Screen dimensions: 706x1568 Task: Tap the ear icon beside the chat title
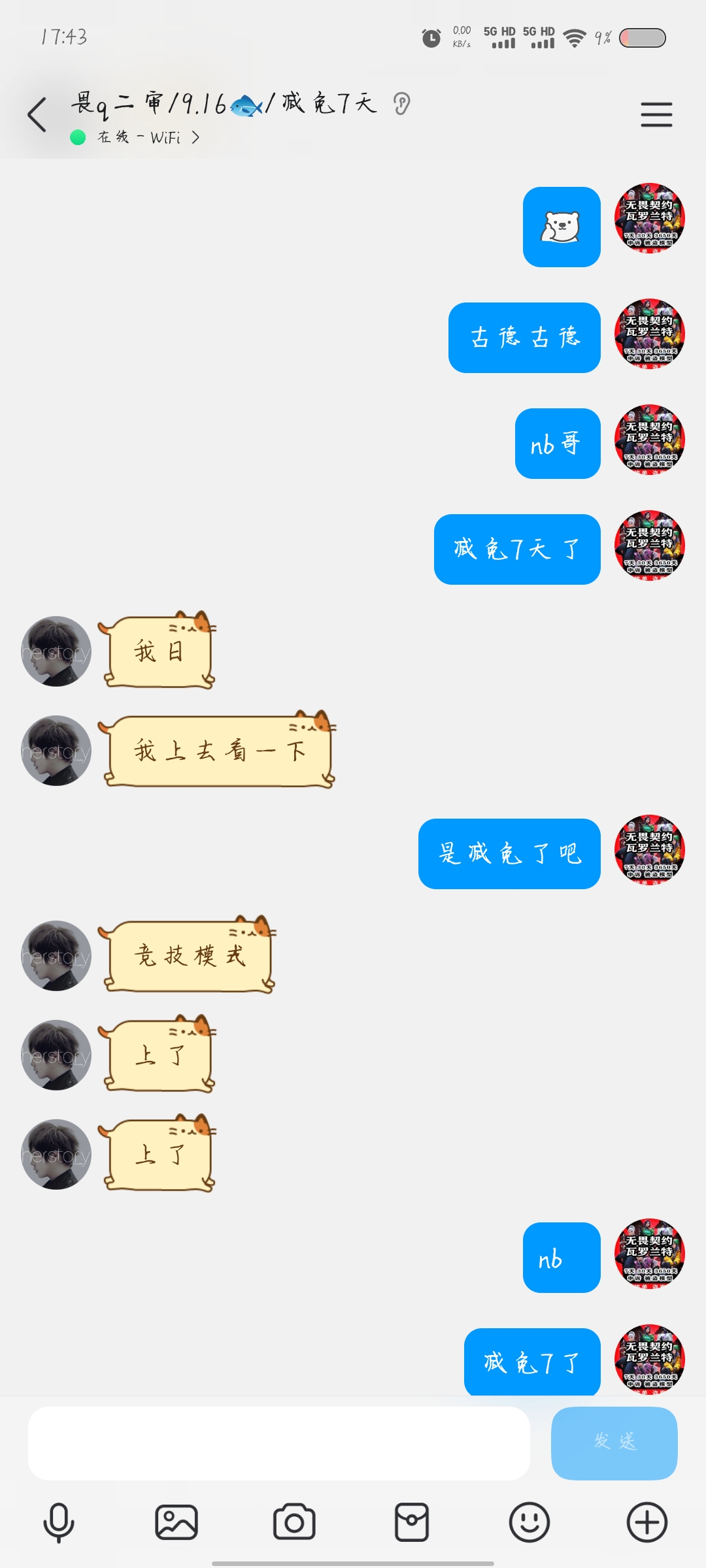click(x=401, y=104)
